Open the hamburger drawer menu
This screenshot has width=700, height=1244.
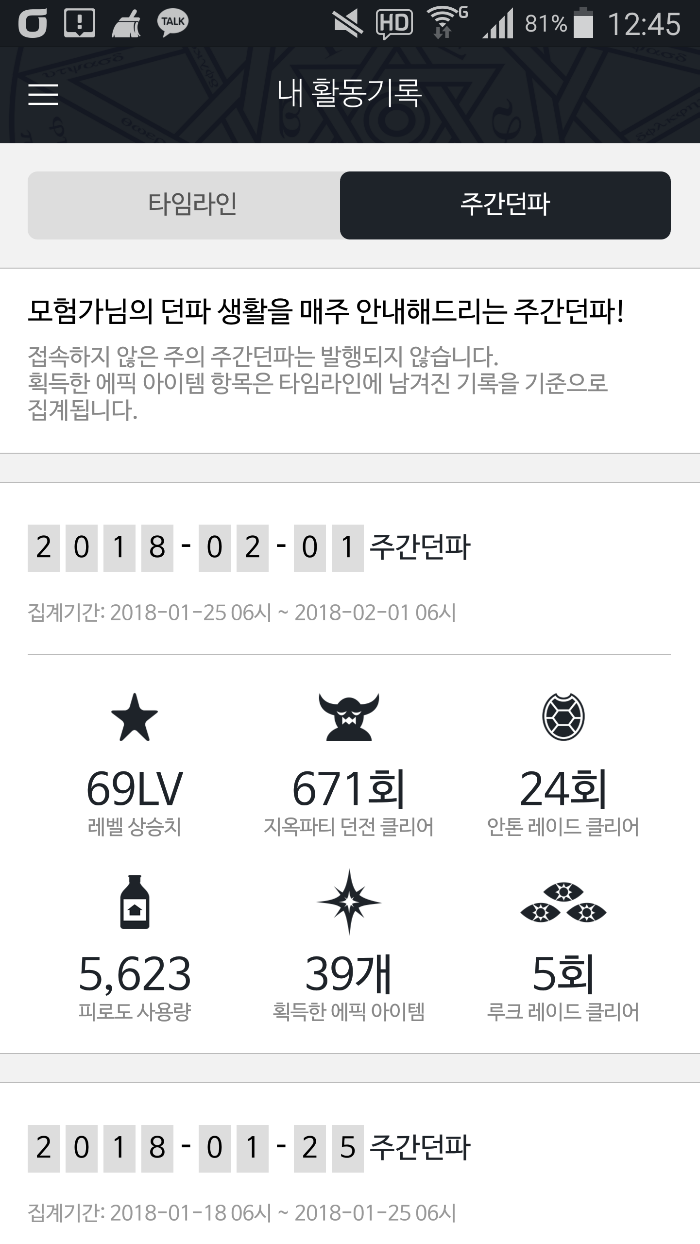pos(43,95)
